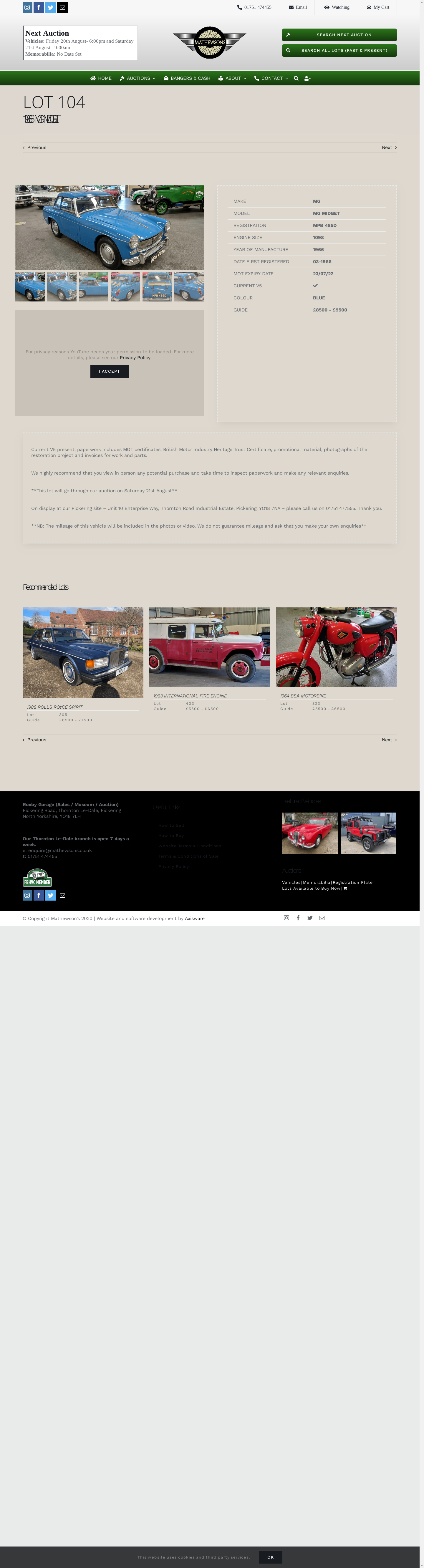Go to the Home menu item
424x1568 pixels.
click(x=101, y=79)
